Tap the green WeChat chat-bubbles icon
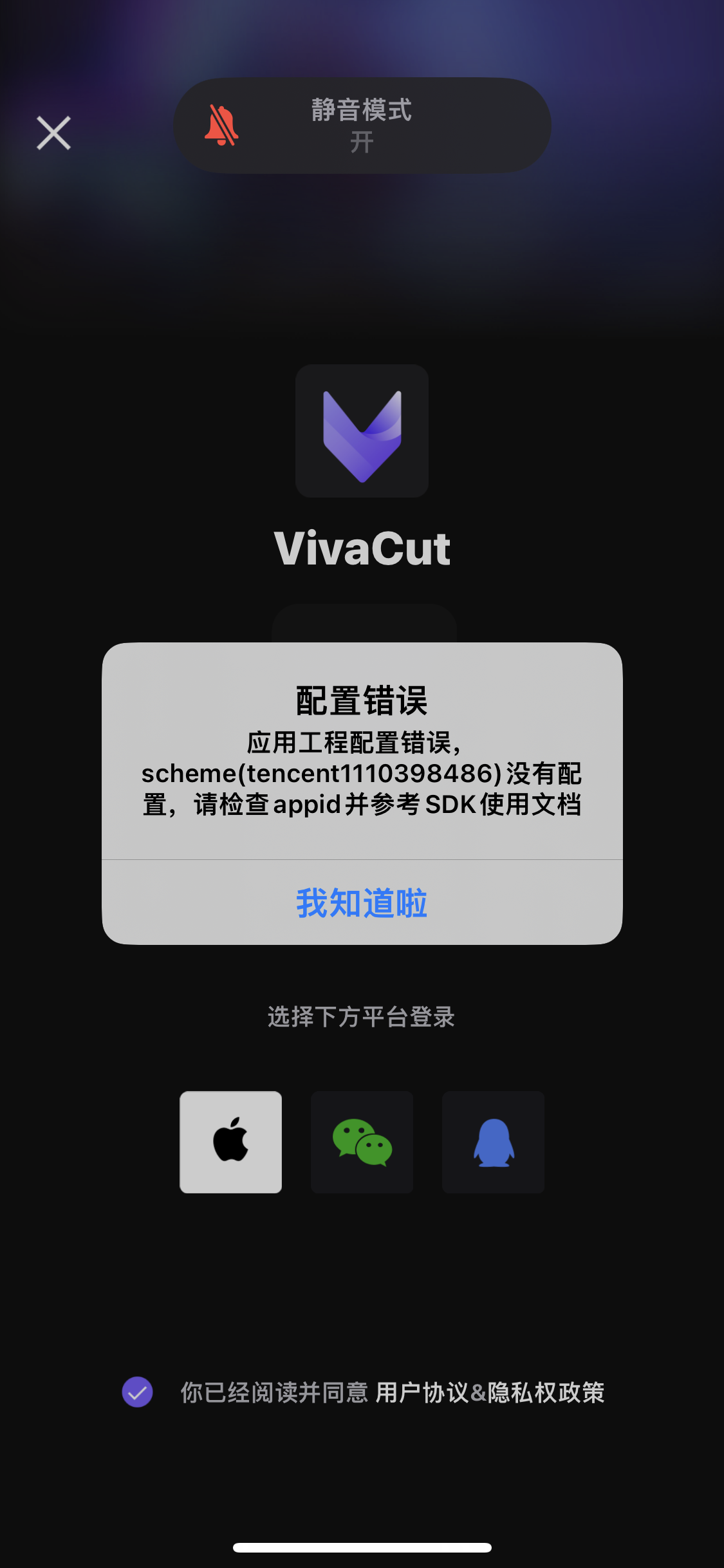Image resolution: width=724 pixels, height=1568 pixels. pyautogui.click(x=362, y=1143)
